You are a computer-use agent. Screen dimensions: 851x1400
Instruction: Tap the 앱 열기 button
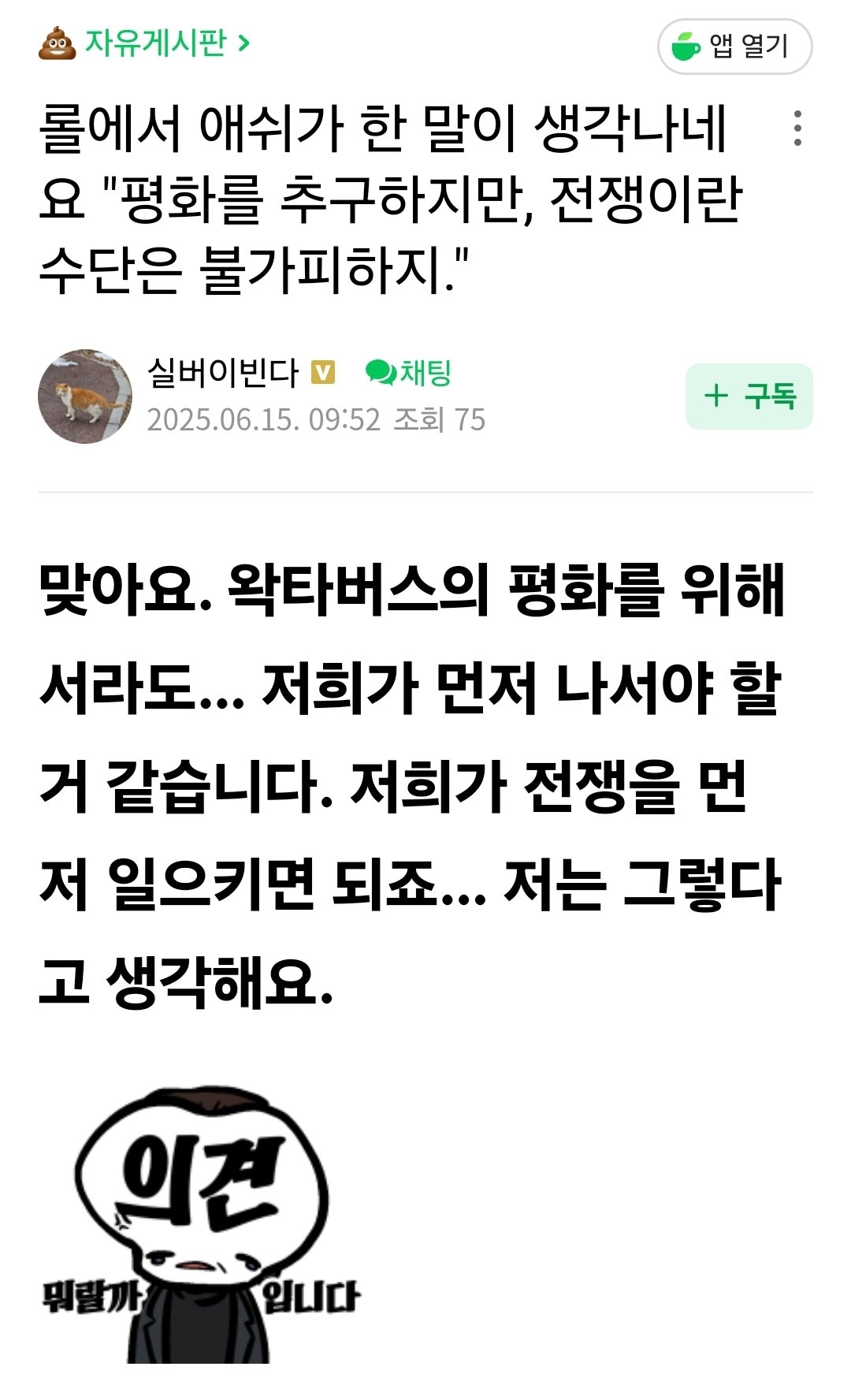coord(734,47)
